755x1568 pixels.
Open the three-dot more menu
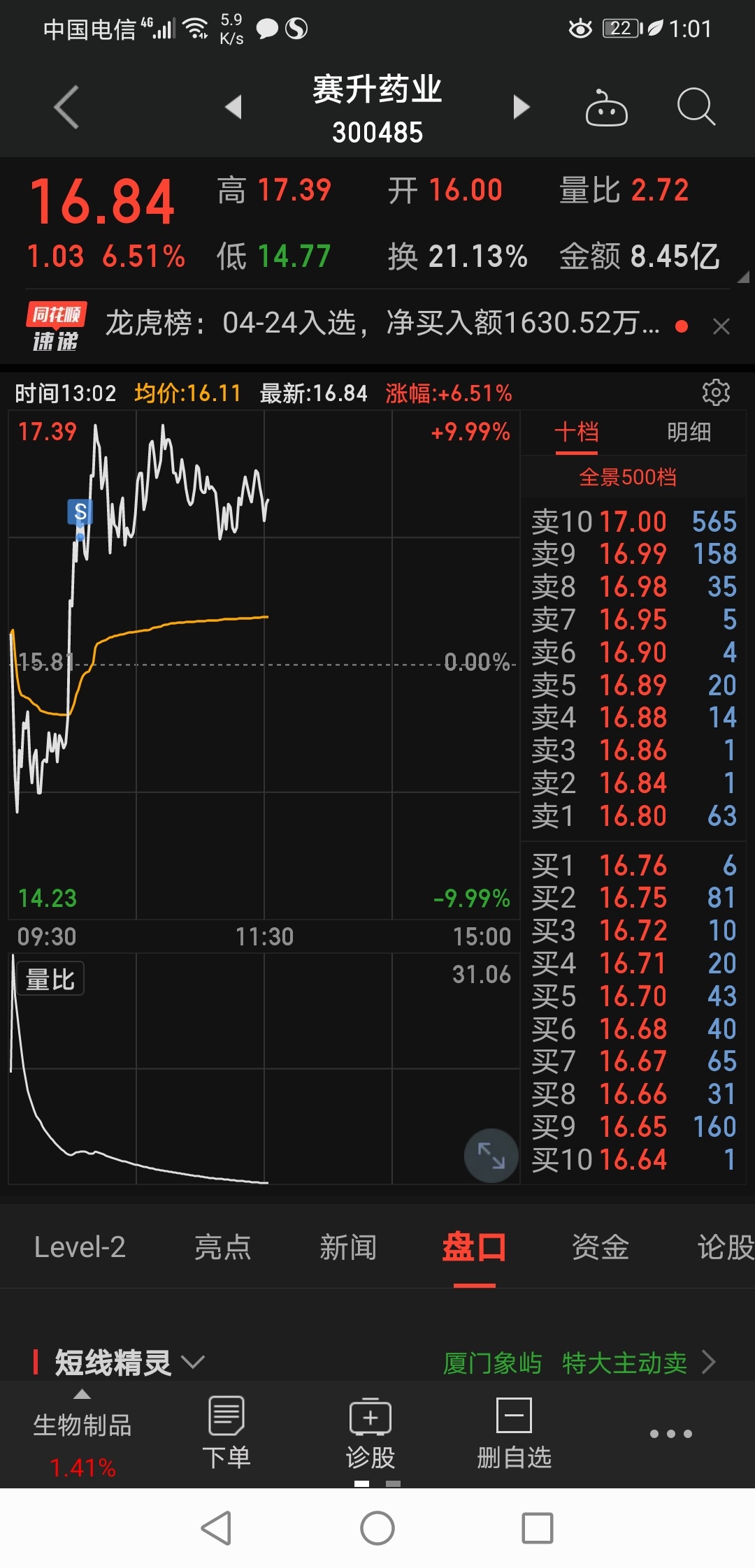coord(671,1434)
